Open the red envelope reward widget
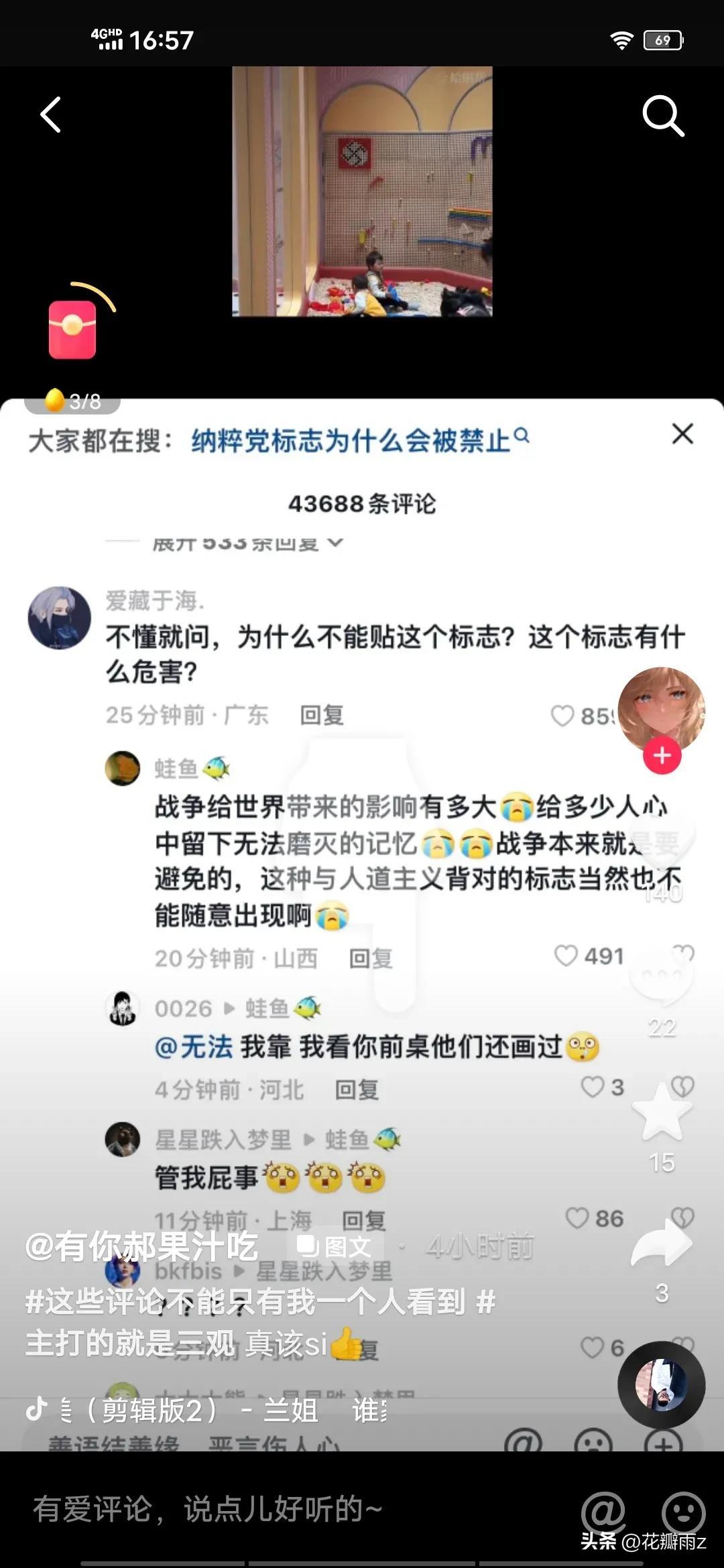724x1568 pixels. (72, 330)
